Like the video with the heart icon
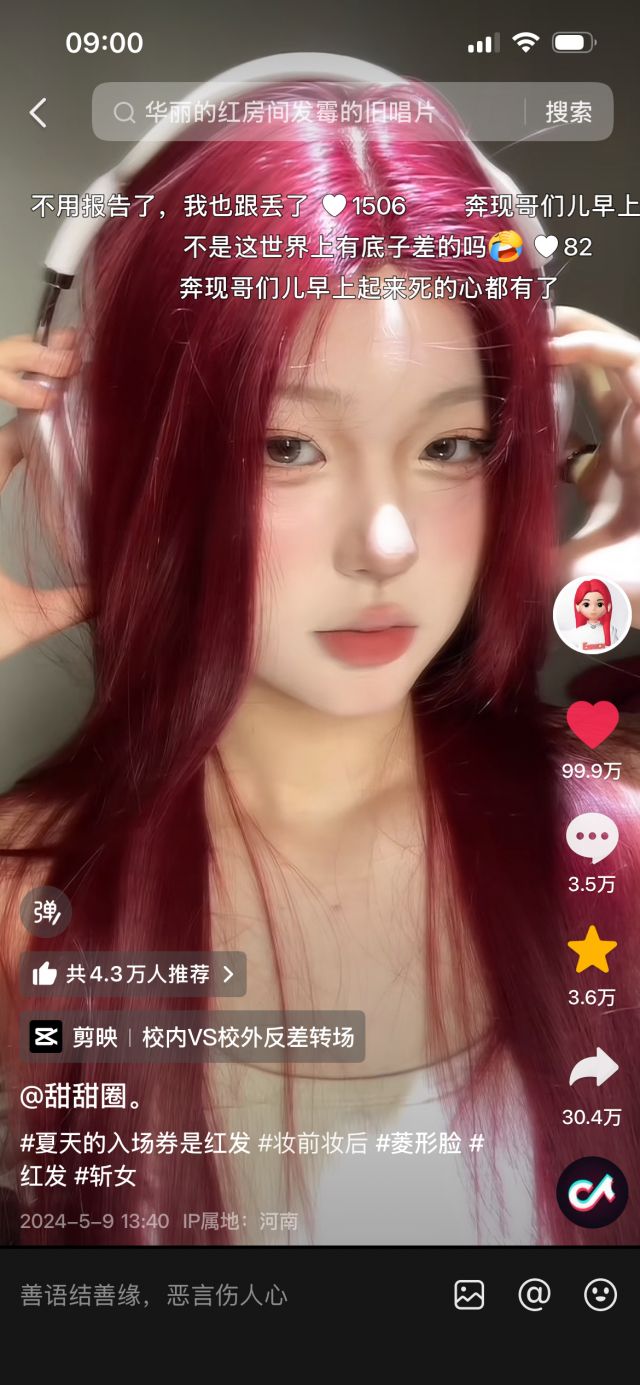This screenshot has width=640, height=1385. click(x=592, y=725)
